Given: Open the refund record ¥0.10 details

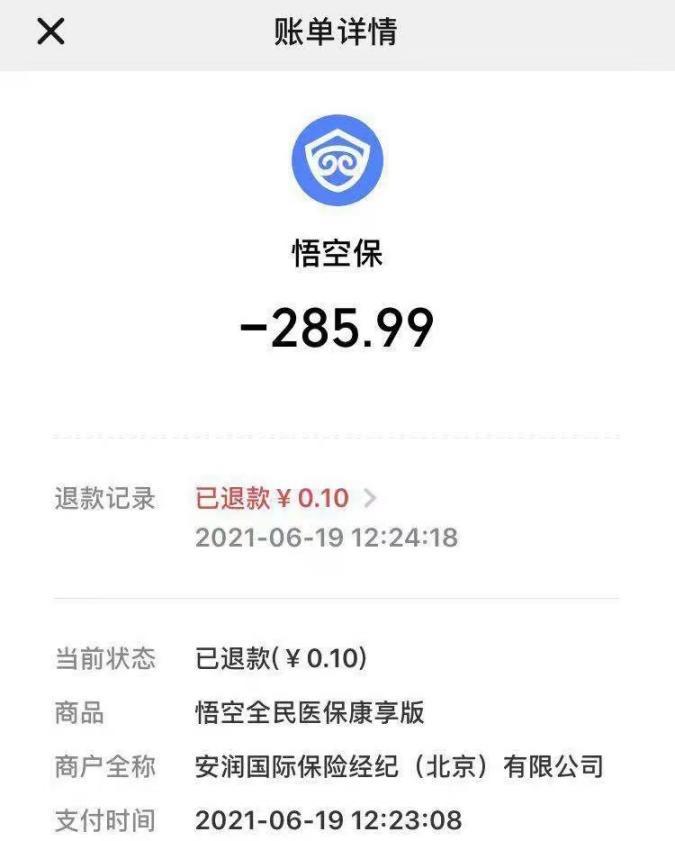Looking at the screenshot, I should [285, 498].
